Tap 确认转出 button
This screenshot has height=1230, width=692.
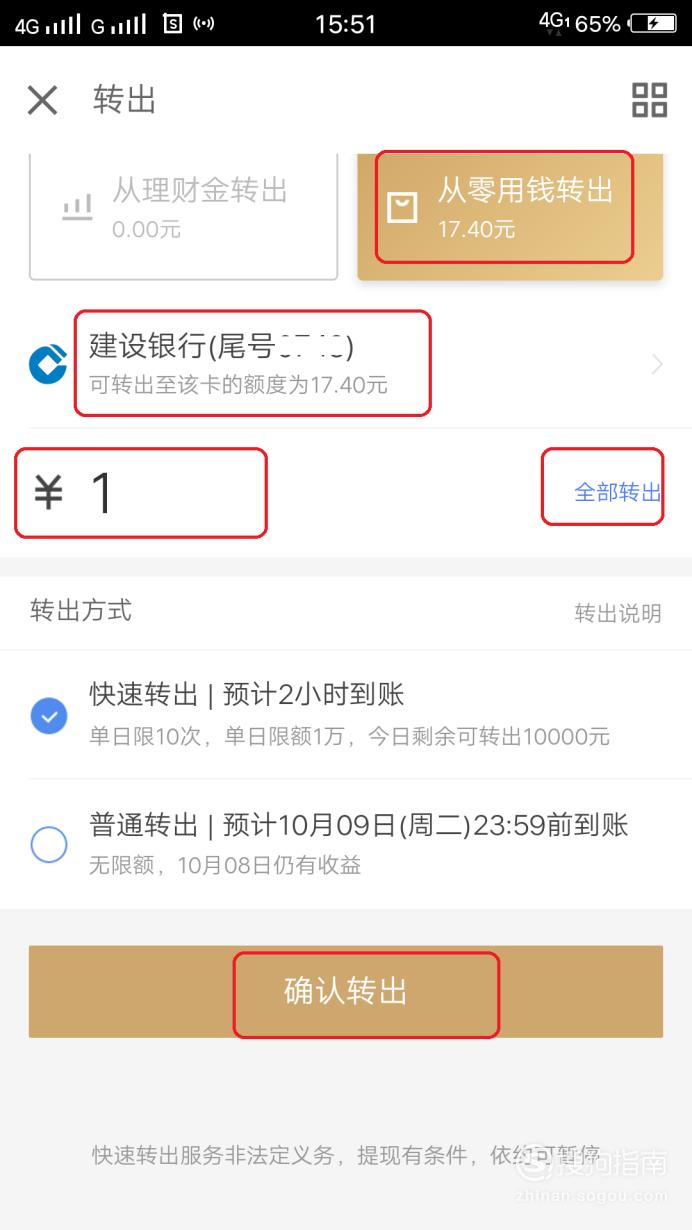click(x=346, y=992)
